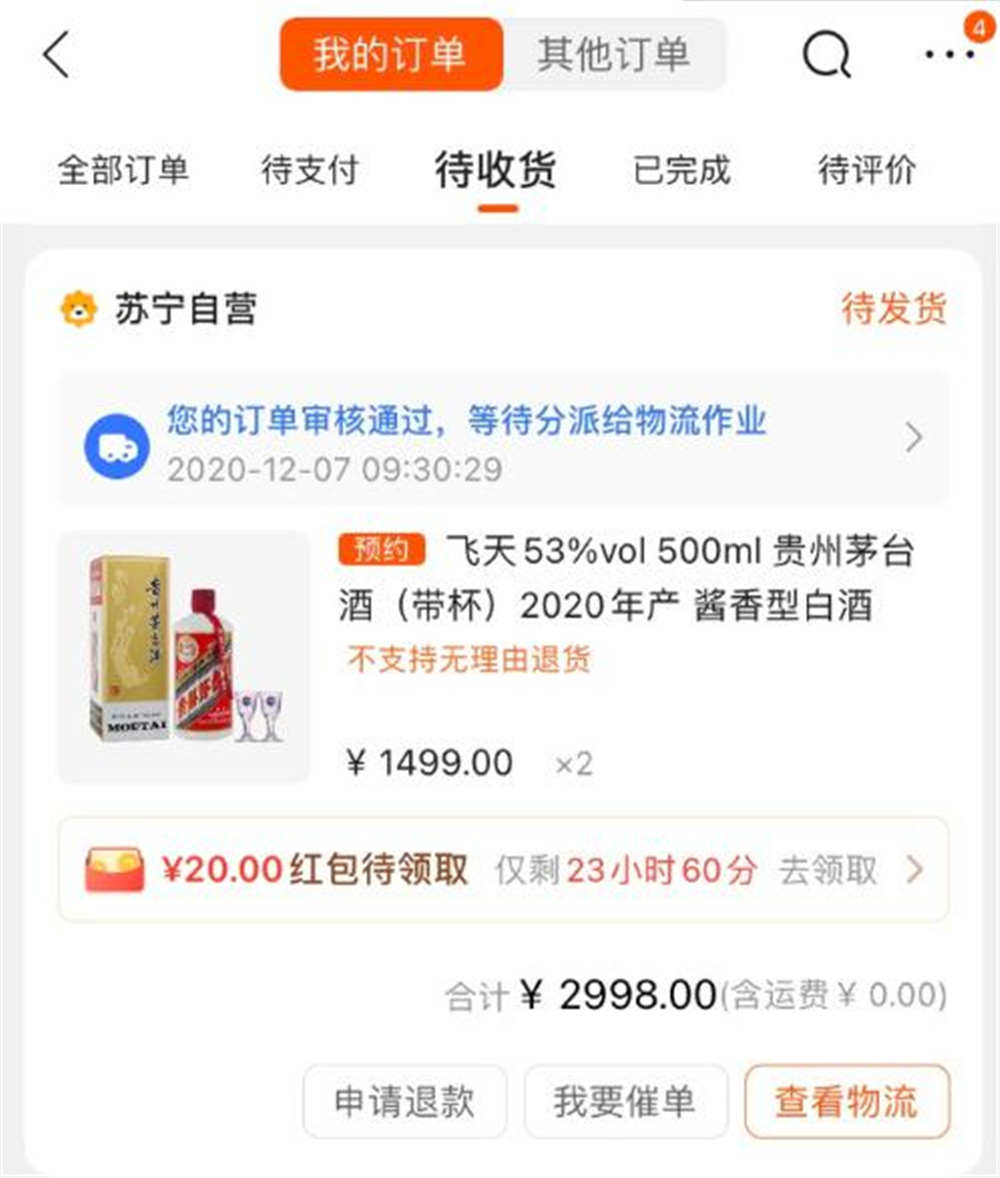
Task: Claim the ¥20.00 red packet via 去领取
Action: pos(850,870)
